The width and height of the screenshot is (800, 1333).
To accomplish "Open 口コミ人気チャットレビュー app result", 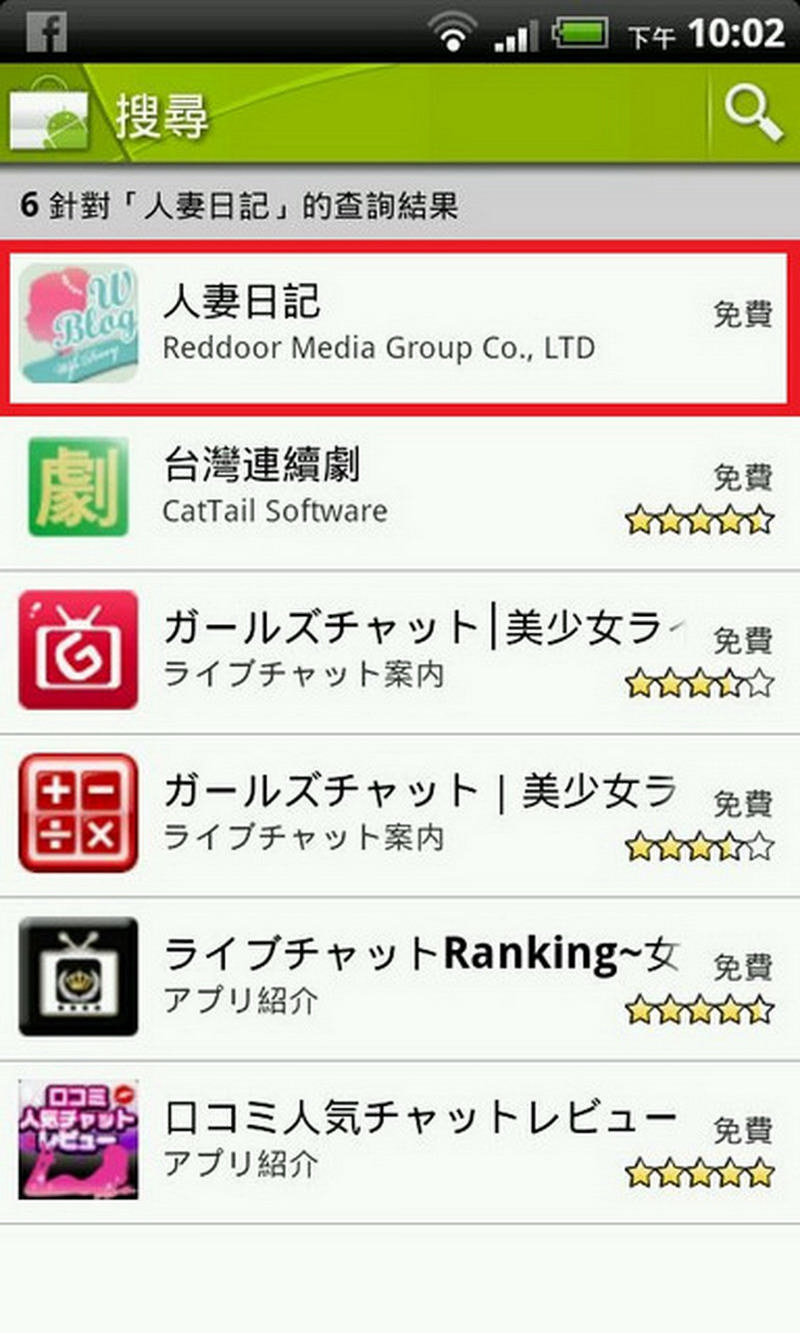I will [x=400, y=1140].
